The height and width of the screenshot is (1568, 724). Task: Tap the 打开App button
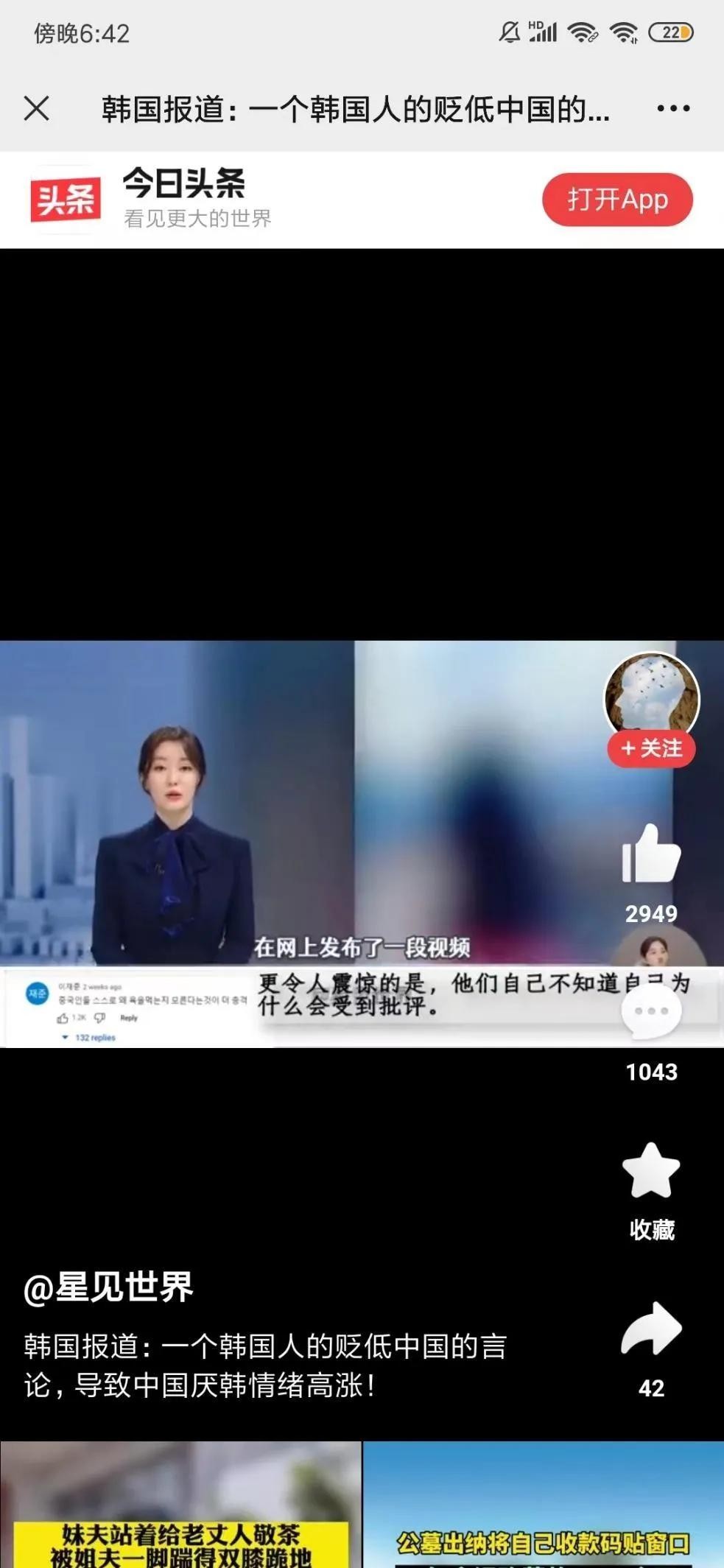617,200
